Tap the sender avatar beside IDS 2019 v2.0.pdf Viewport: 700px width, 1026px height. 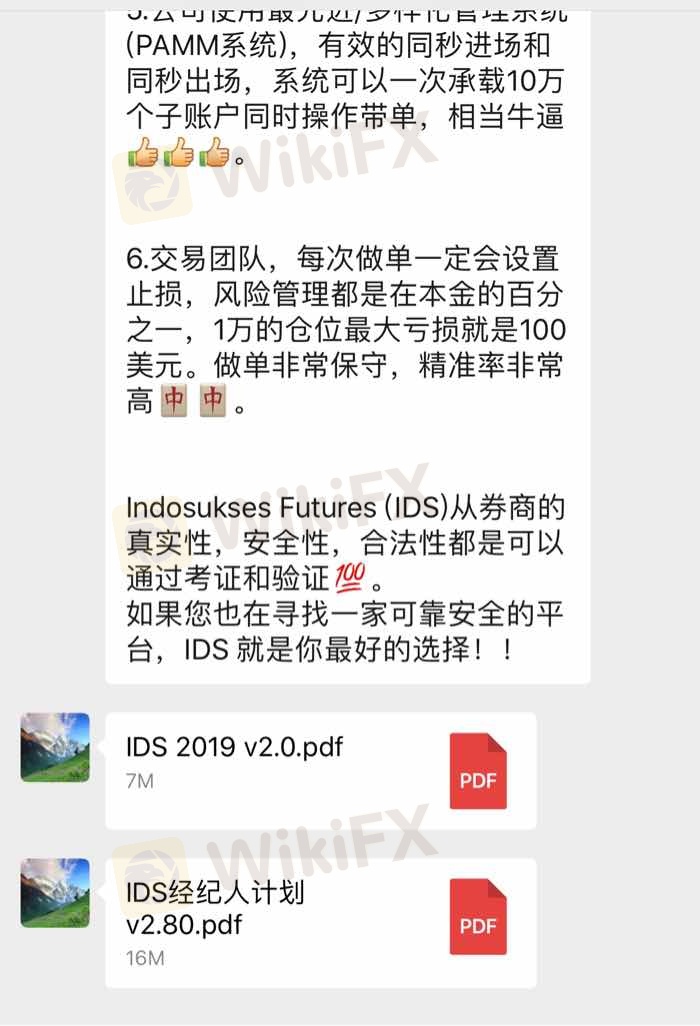[55, 747]
